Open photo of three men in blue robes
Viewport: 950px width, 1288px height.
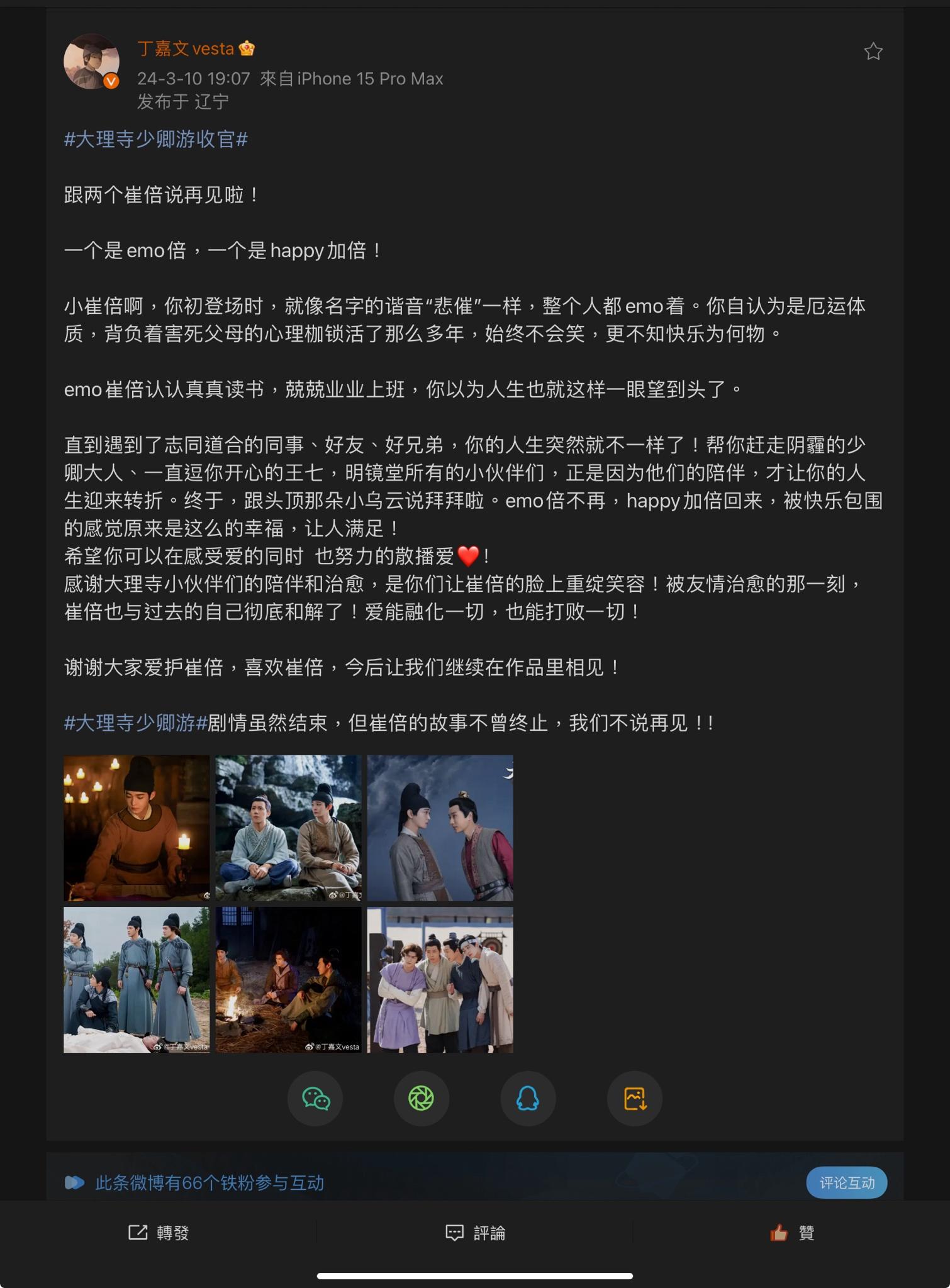point(137,979)
